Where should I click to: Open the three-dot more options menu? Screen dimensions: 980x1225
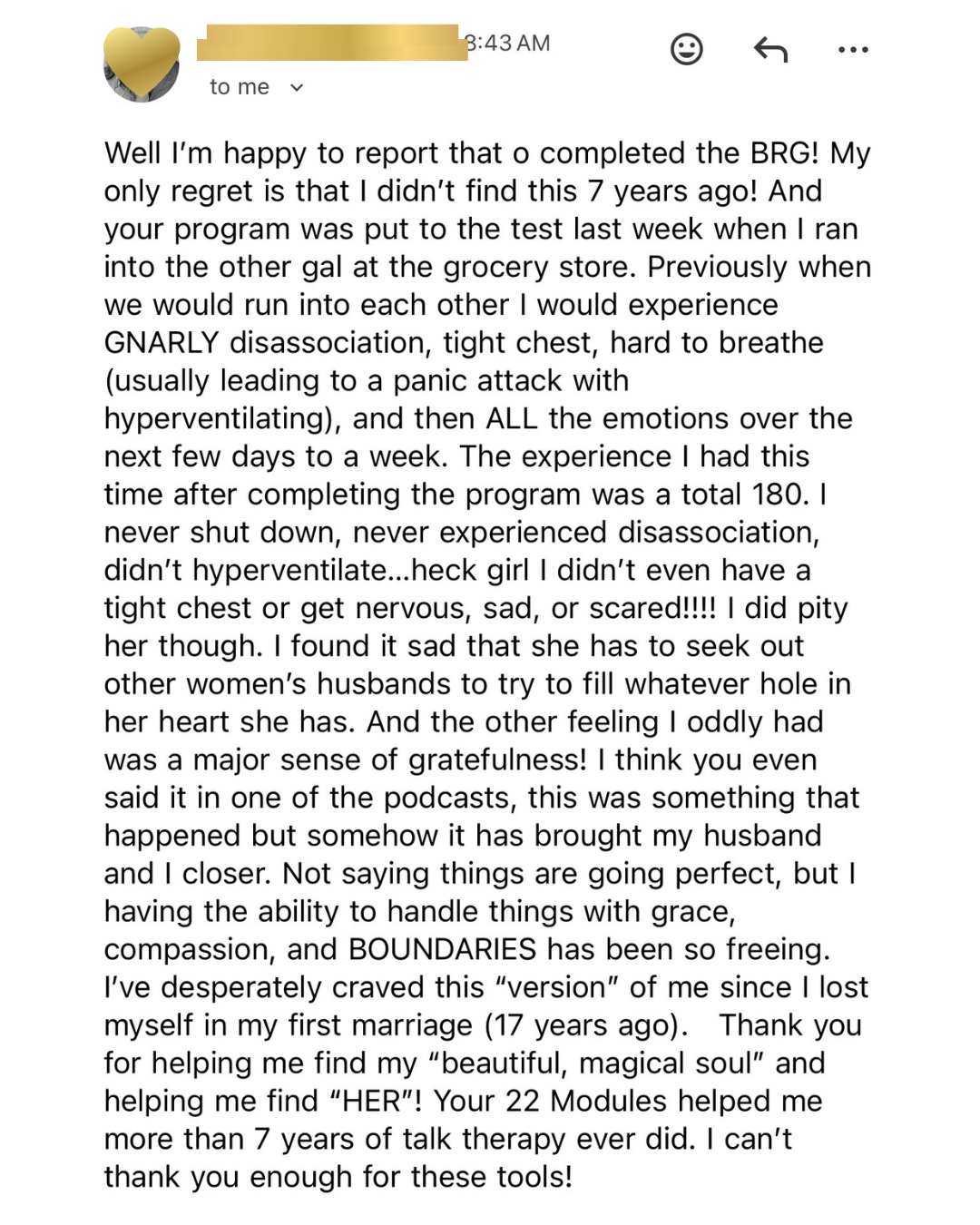[853, 50]
